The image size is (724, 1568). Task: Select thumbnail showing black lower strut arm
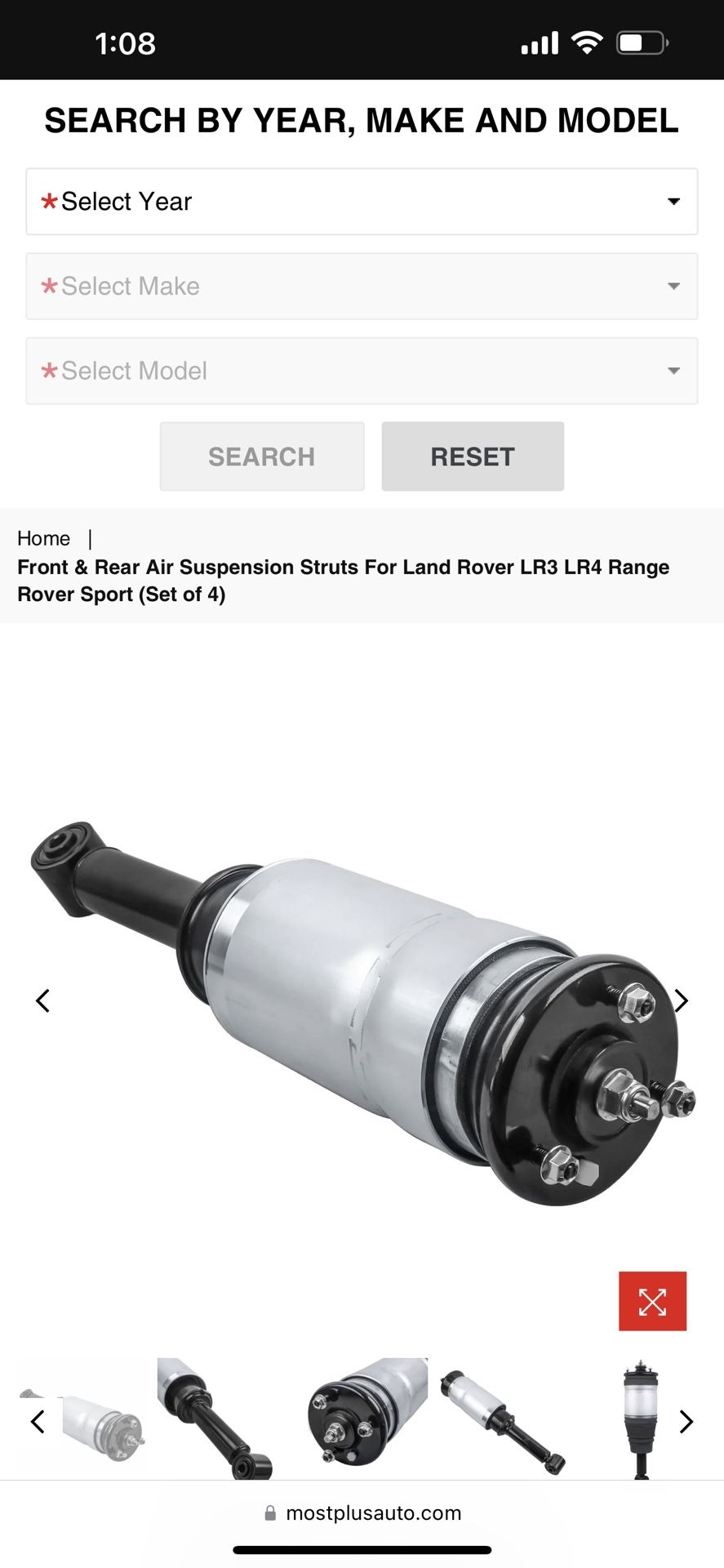coord(216,1419)
